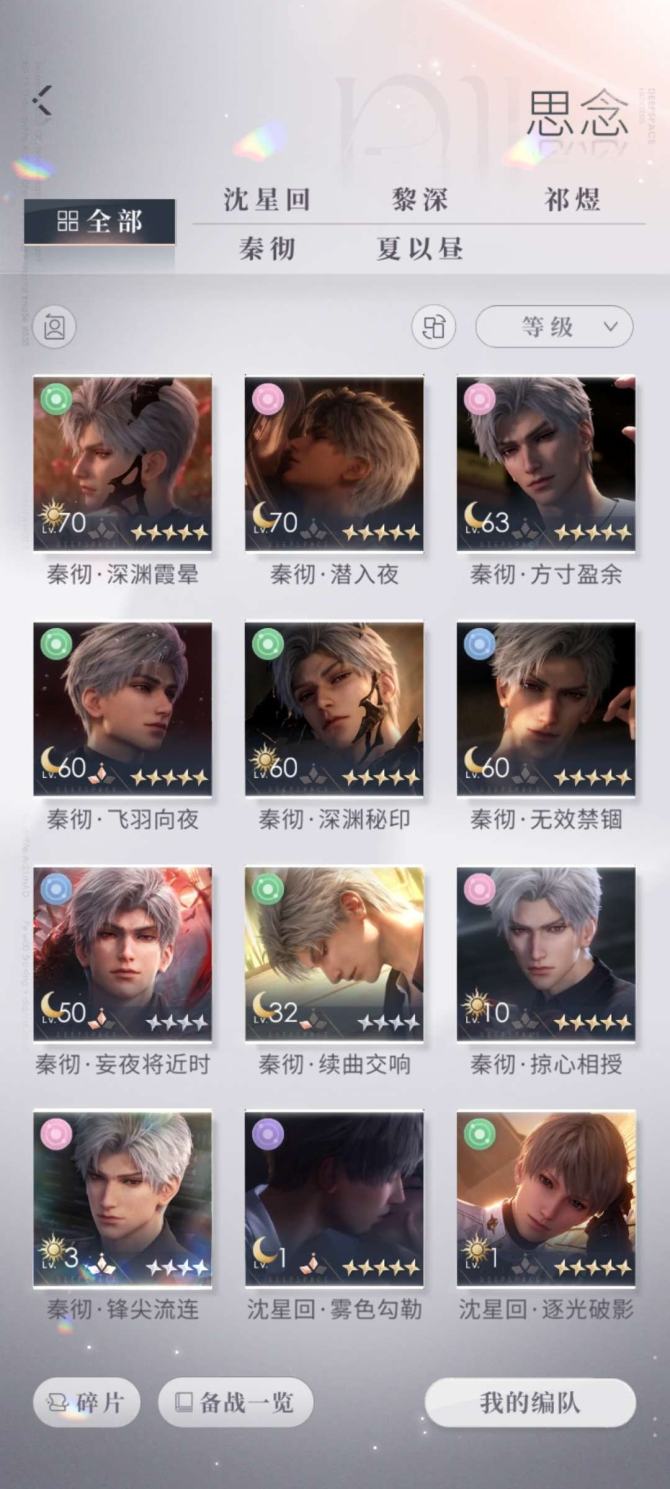The width and height of the screenshot is (670, 1489).
Task: Switch to the 秦彻 tab
Action: pos(267,248)
